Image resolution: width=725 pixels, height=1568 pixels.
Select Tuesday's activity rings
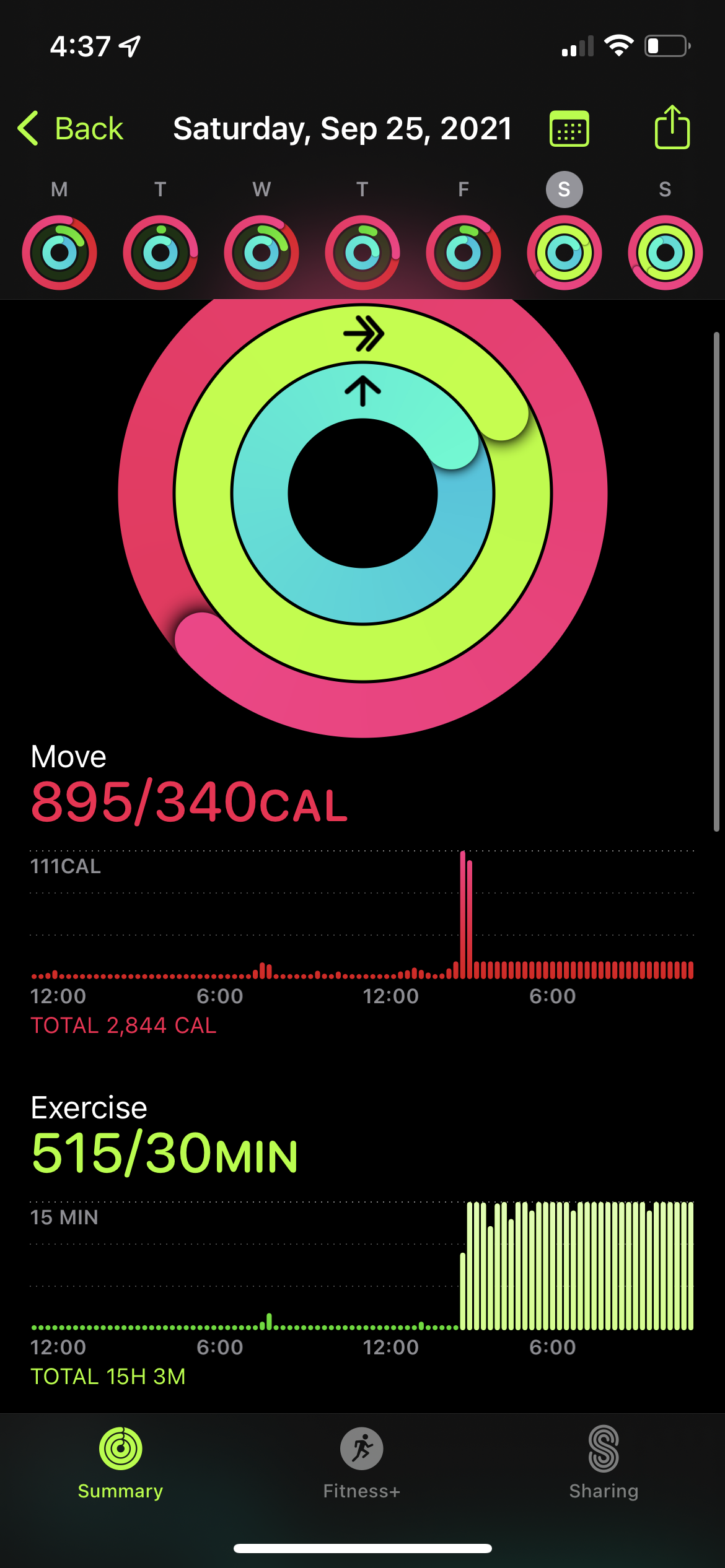pyautogui.click(x=160, y=252)
